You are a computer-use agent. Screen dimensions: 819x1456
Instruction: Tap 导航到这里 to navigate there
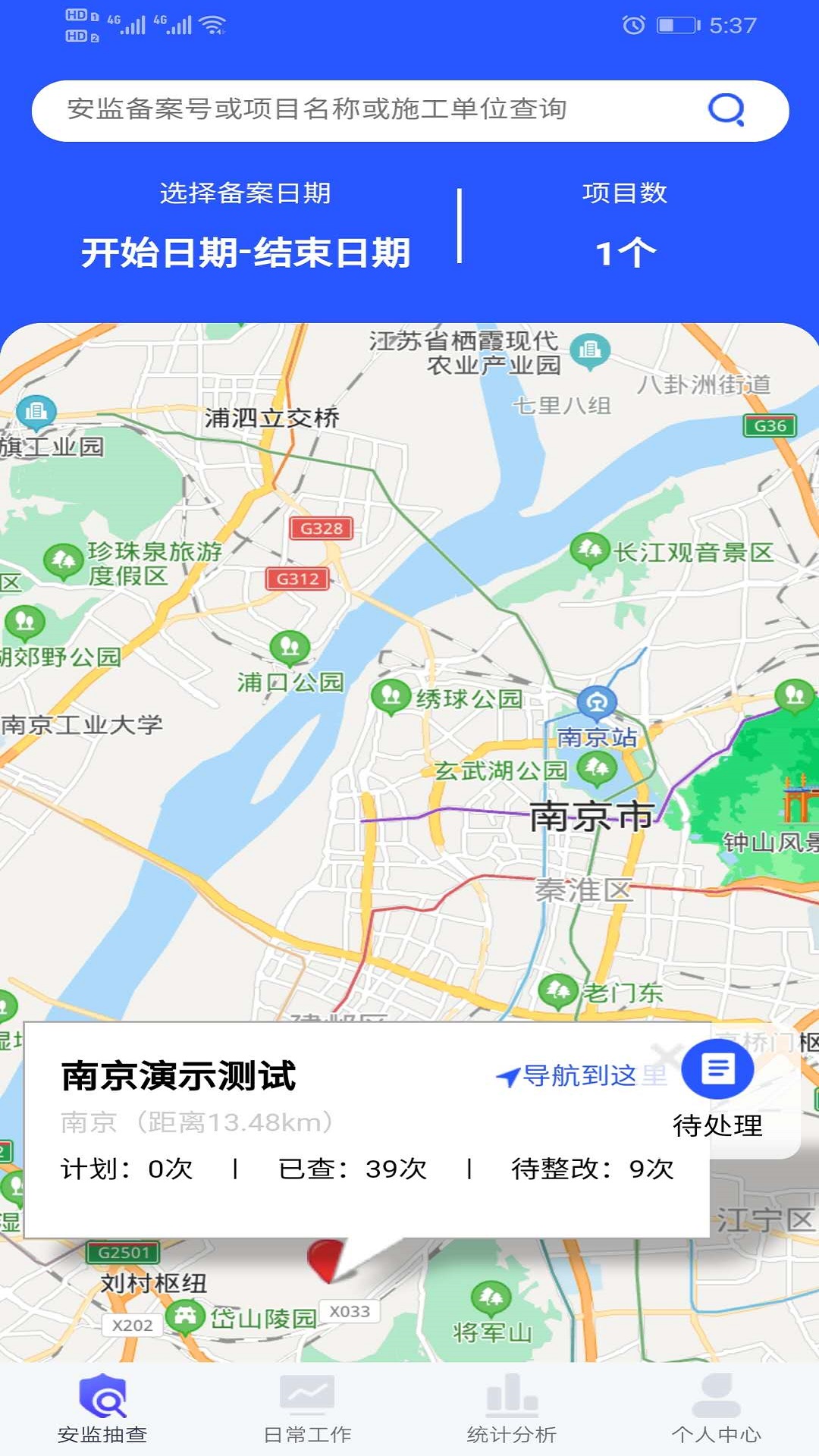point(582,1075)
